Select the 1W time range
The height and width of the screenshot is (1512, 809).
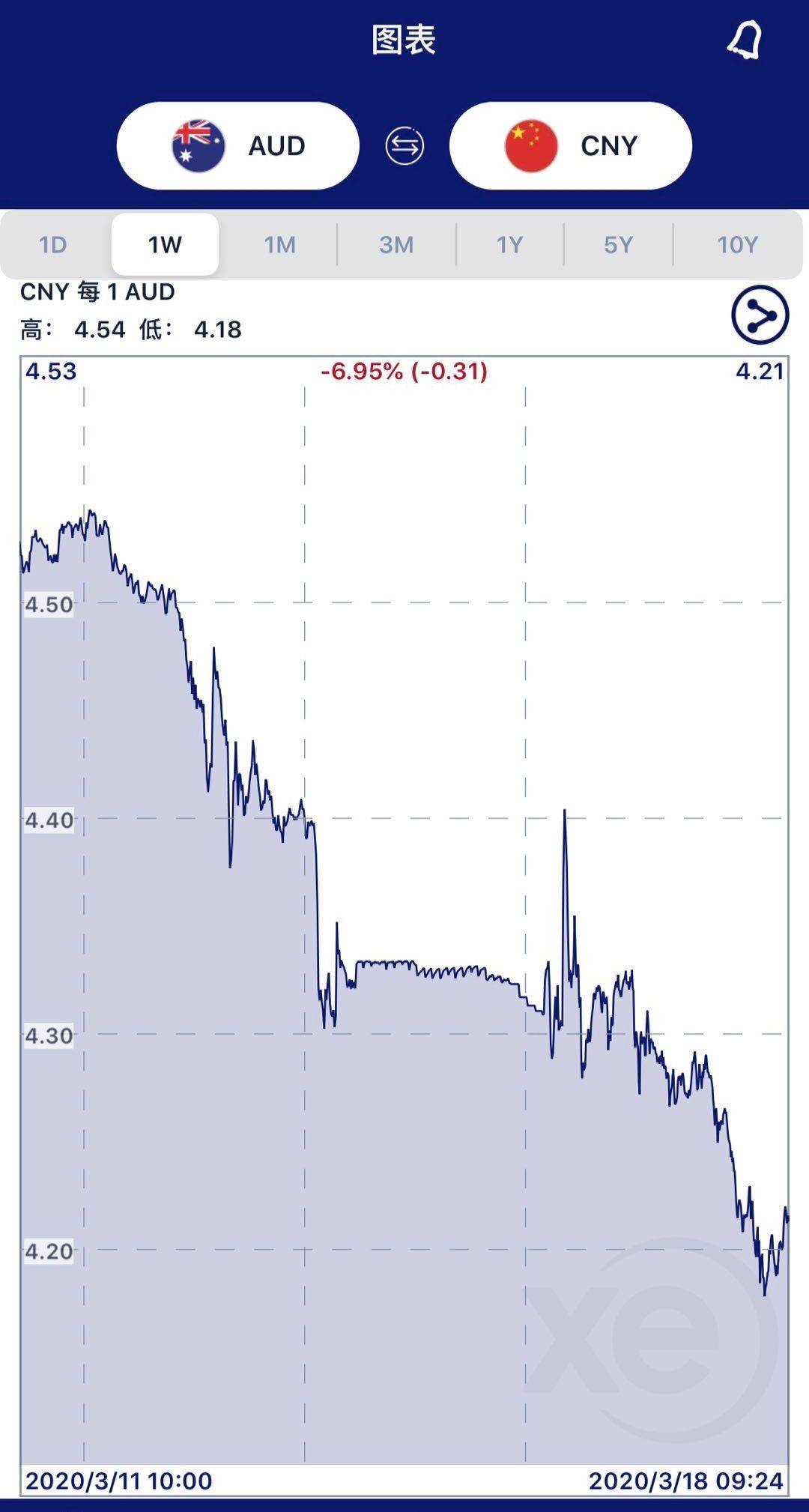165,245
